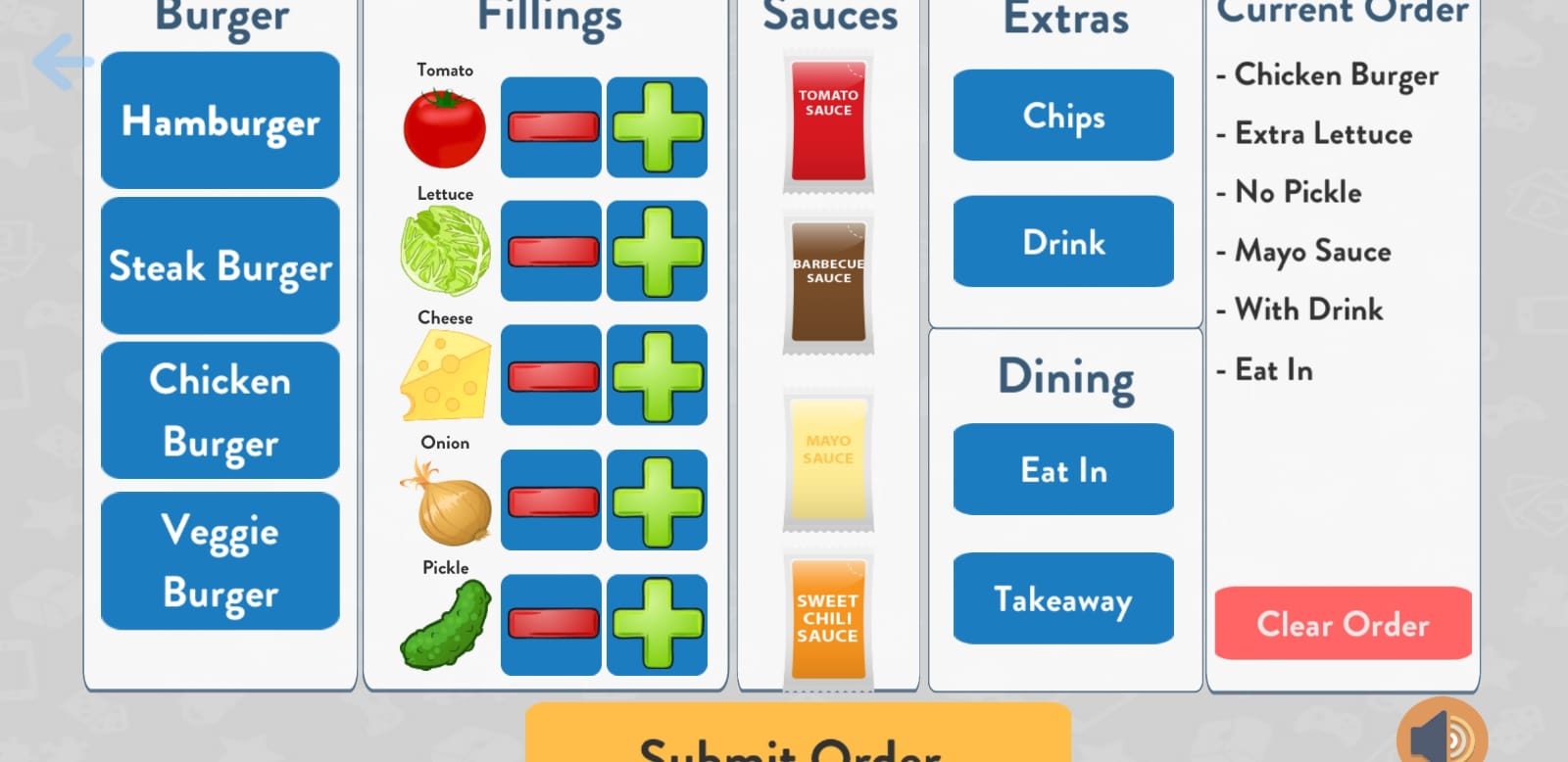The image size is (1568, 762).
Task: Add Chips to the order
Action: tap(1063, 116)
